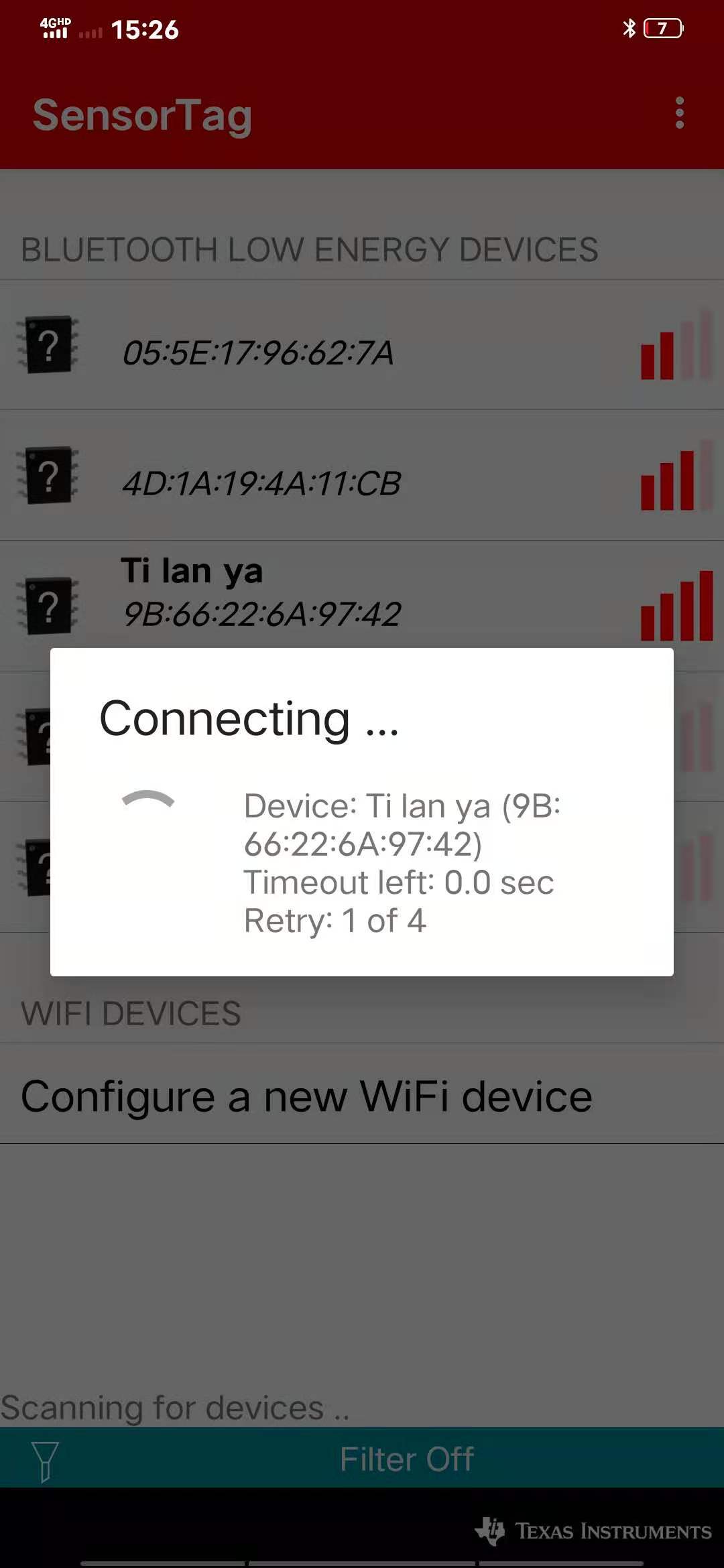Tap Configure a new WiFi device
724x1568 pixels.
click(306, 1097)
